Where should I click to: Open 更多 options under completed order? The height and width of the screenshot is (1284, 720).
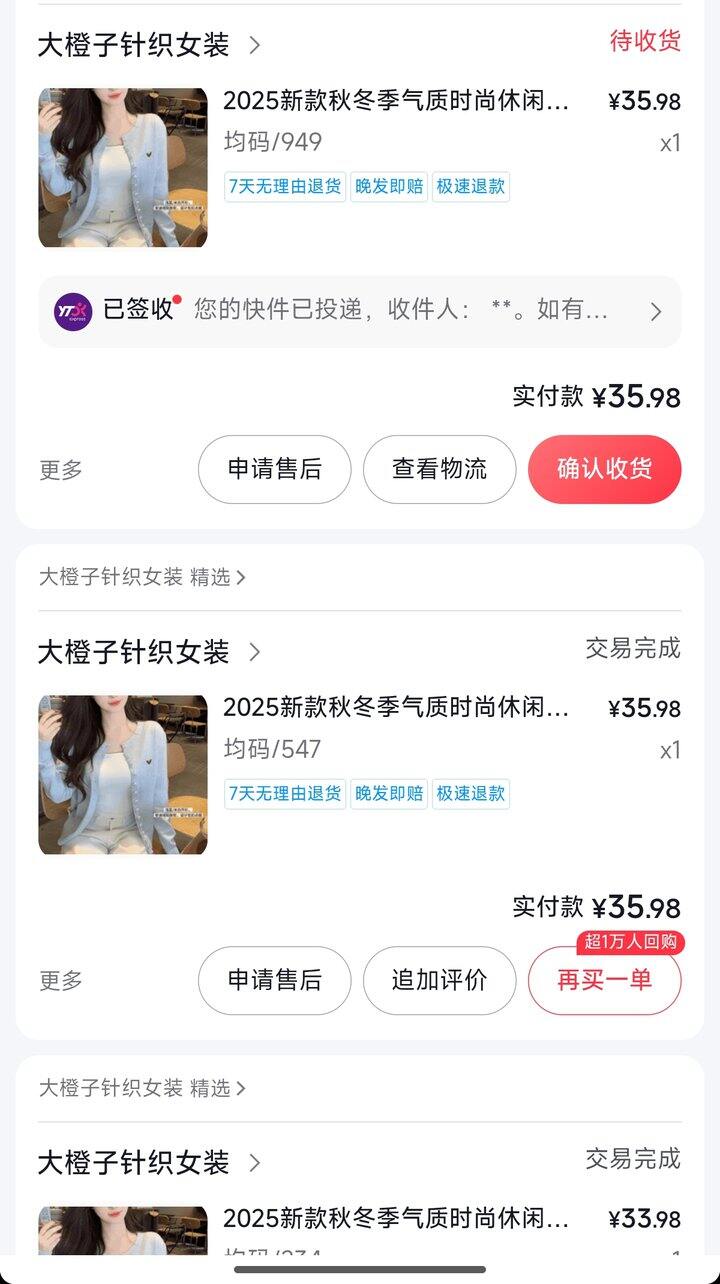pos(62,981)
